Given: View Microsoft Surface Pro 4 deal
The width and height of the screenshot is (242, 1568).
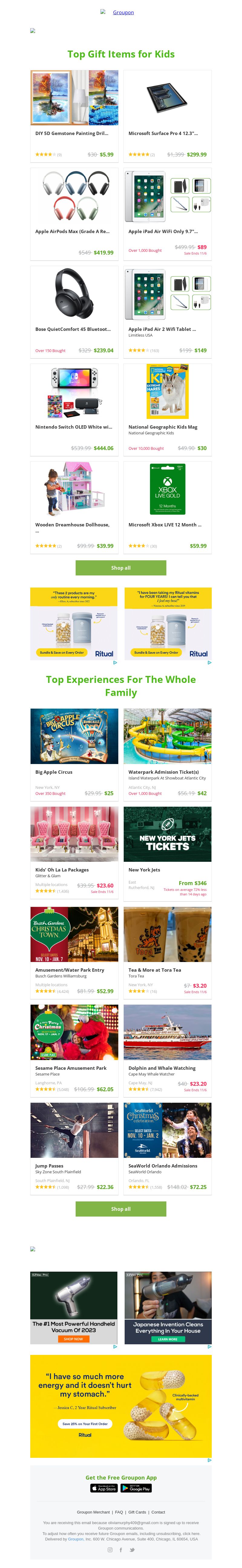Looking at the screenshot, I should point(167,115).
